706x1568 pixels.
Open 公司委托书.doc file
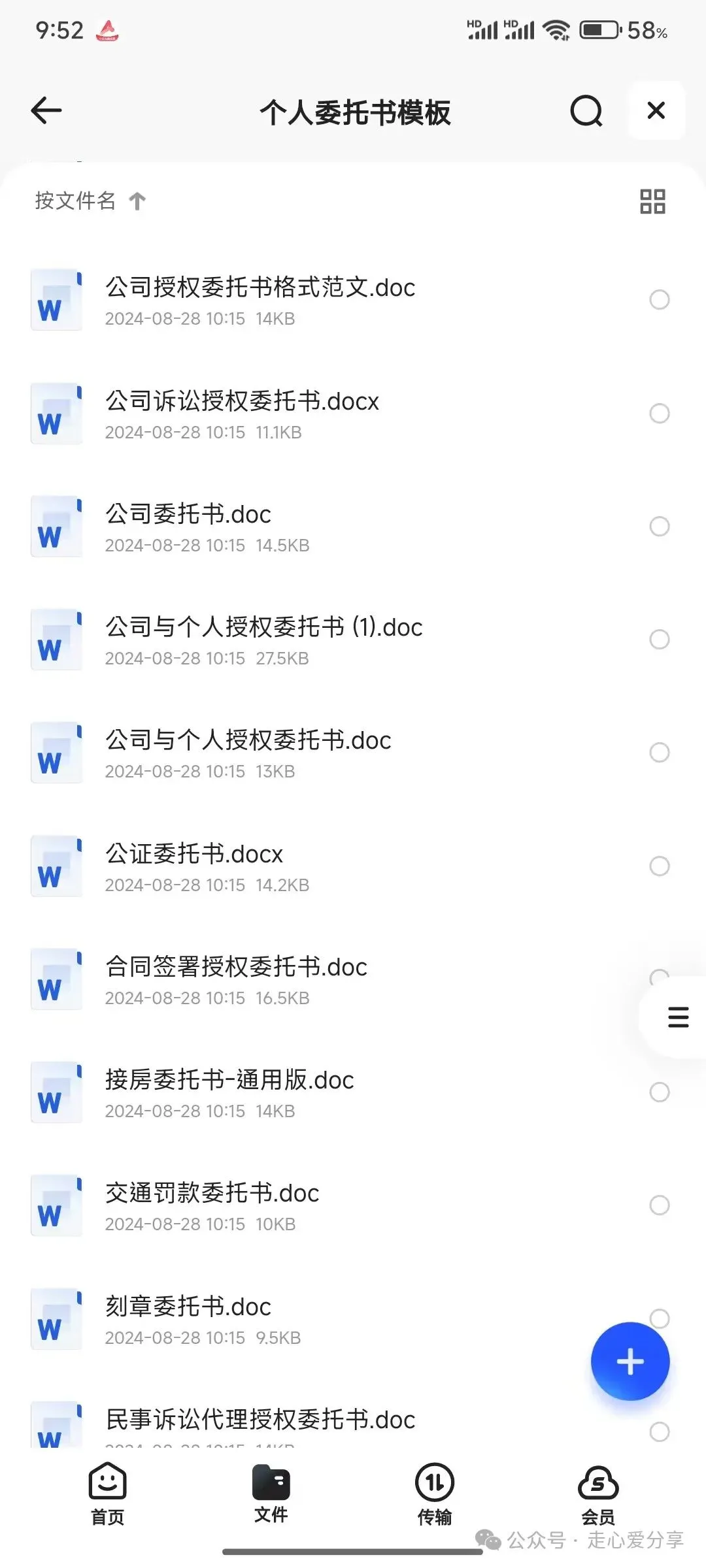[x=353, y=527]
